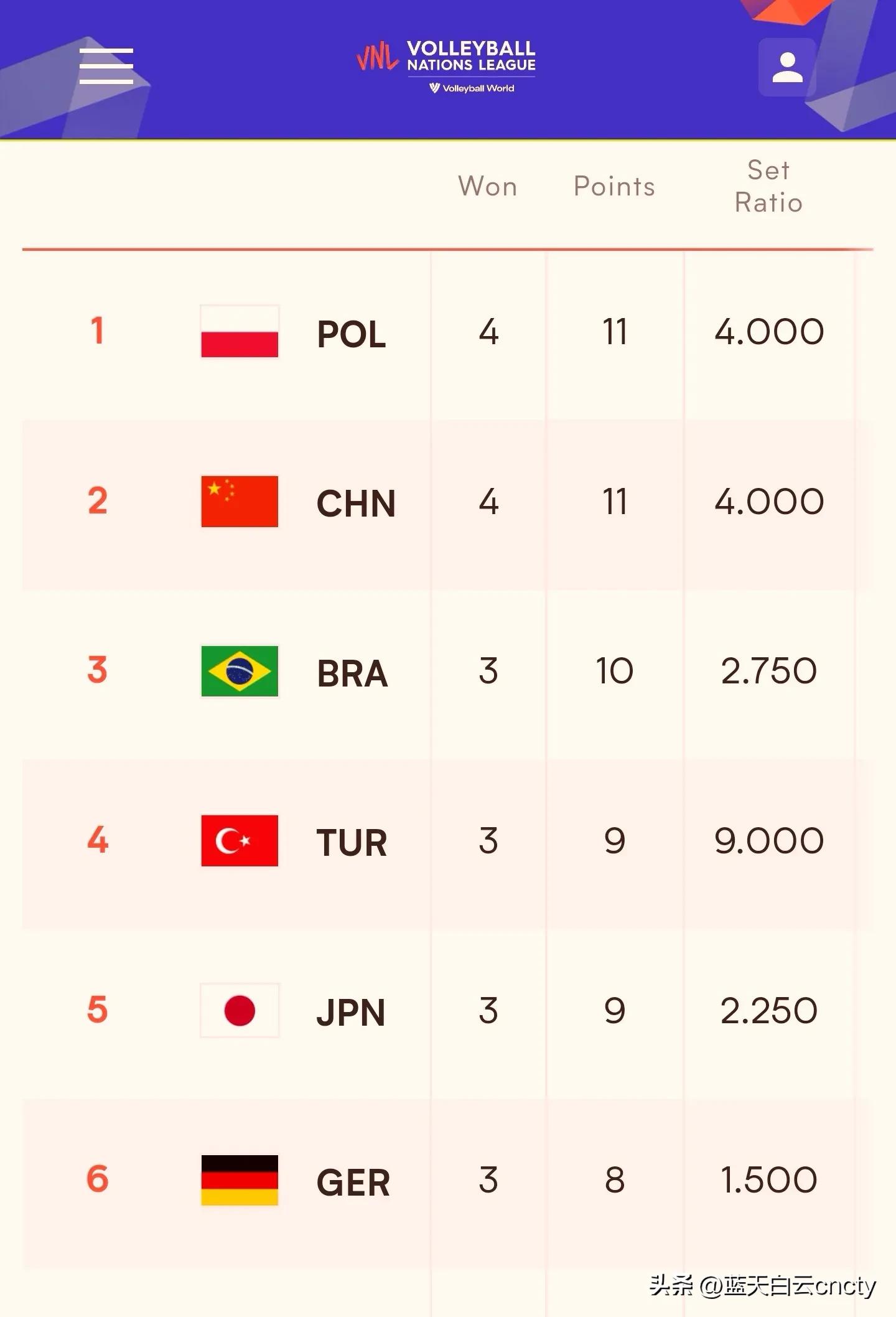Sort standings by the Won column
This screenshot has height=1317, width=896.
click(487, 186)
